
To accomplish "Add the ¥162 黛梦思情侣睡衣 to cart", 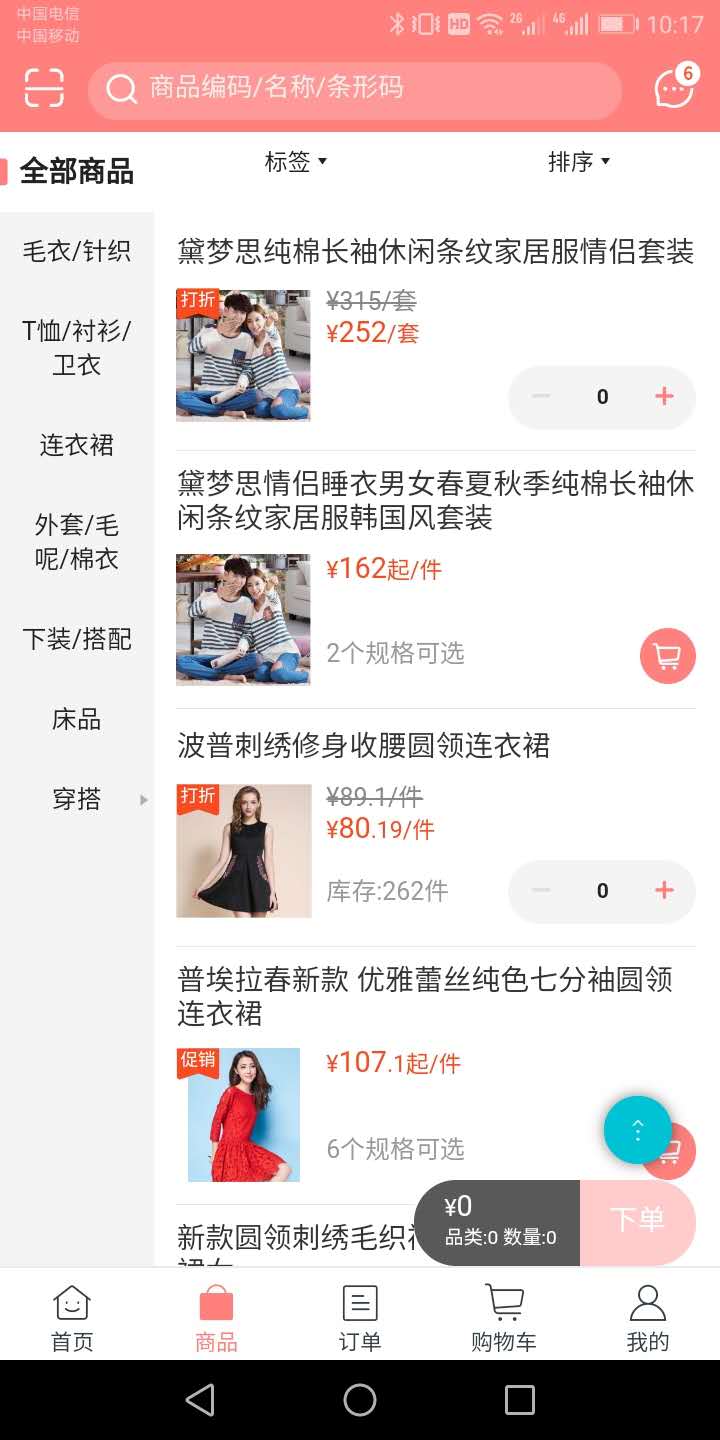I will (667, 656).
